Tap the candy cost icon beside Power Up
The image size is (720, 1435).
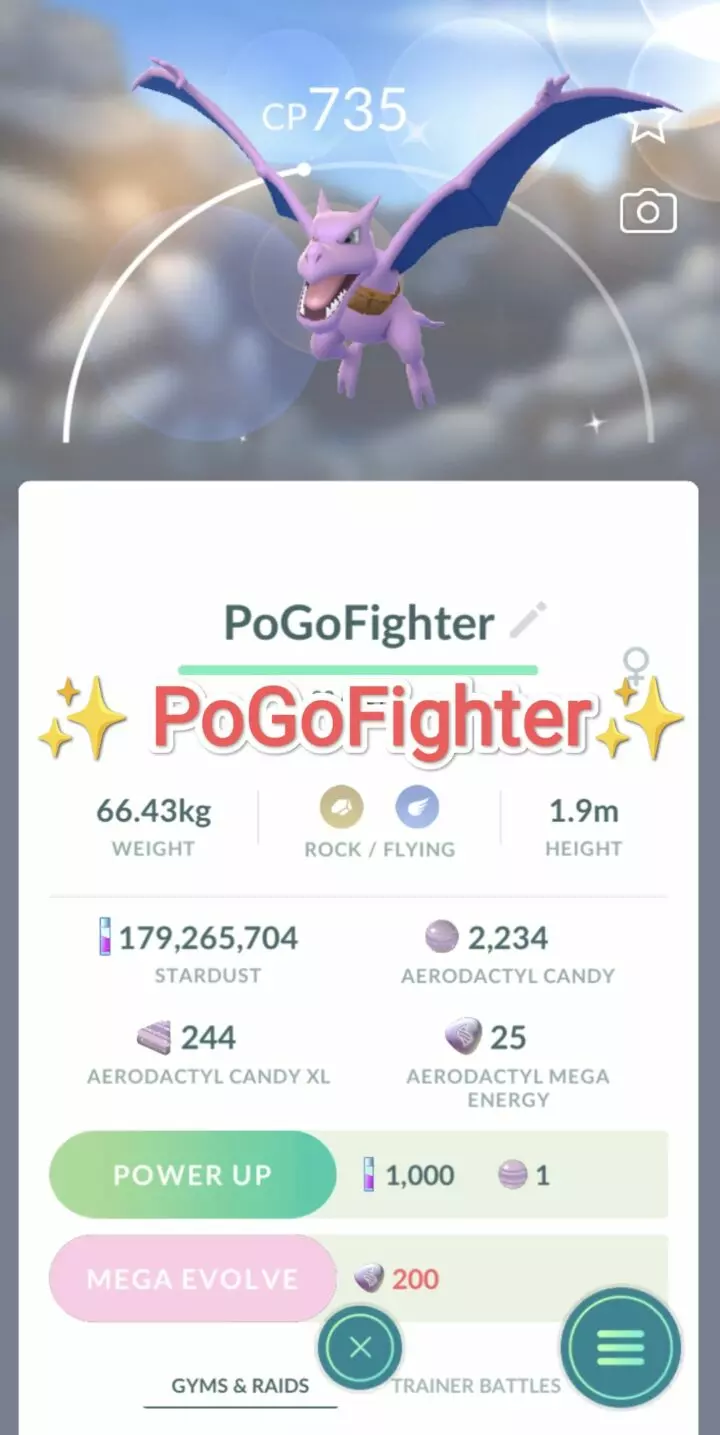513,1175
